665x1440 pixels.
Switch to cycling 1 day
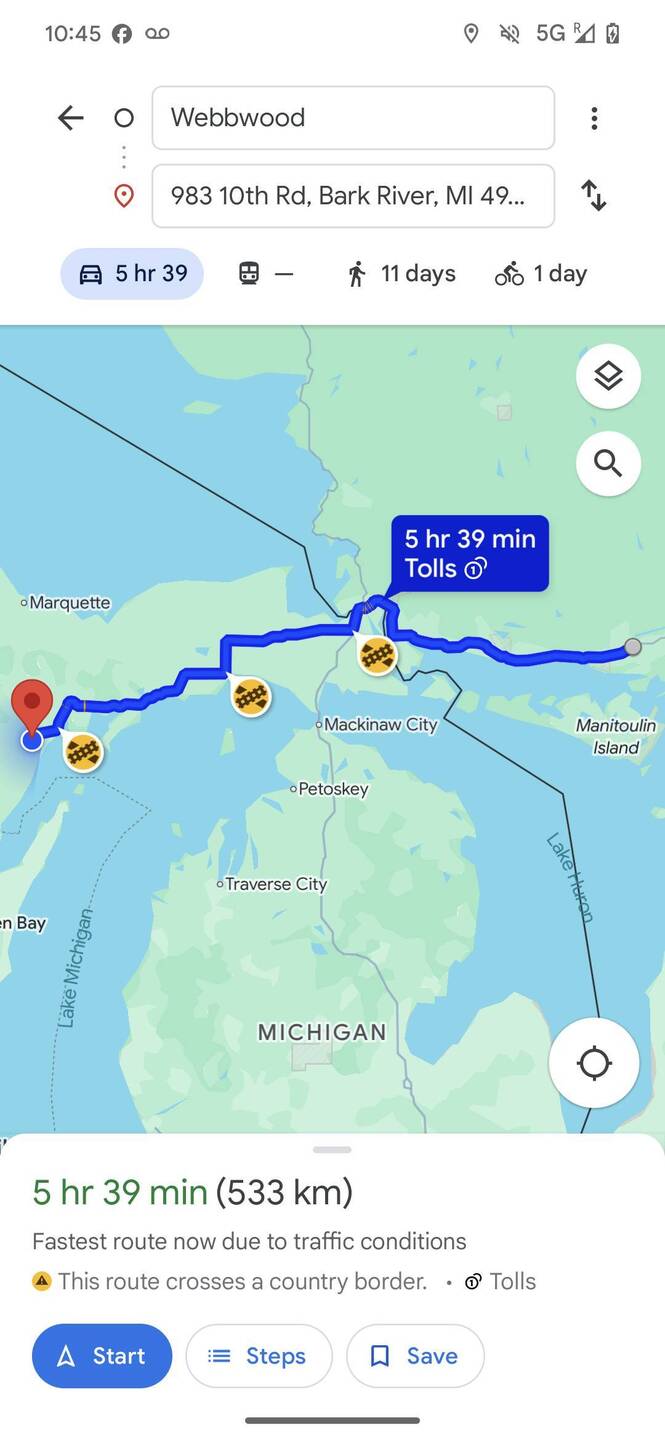pyautogui.click(x=541, y=274)
